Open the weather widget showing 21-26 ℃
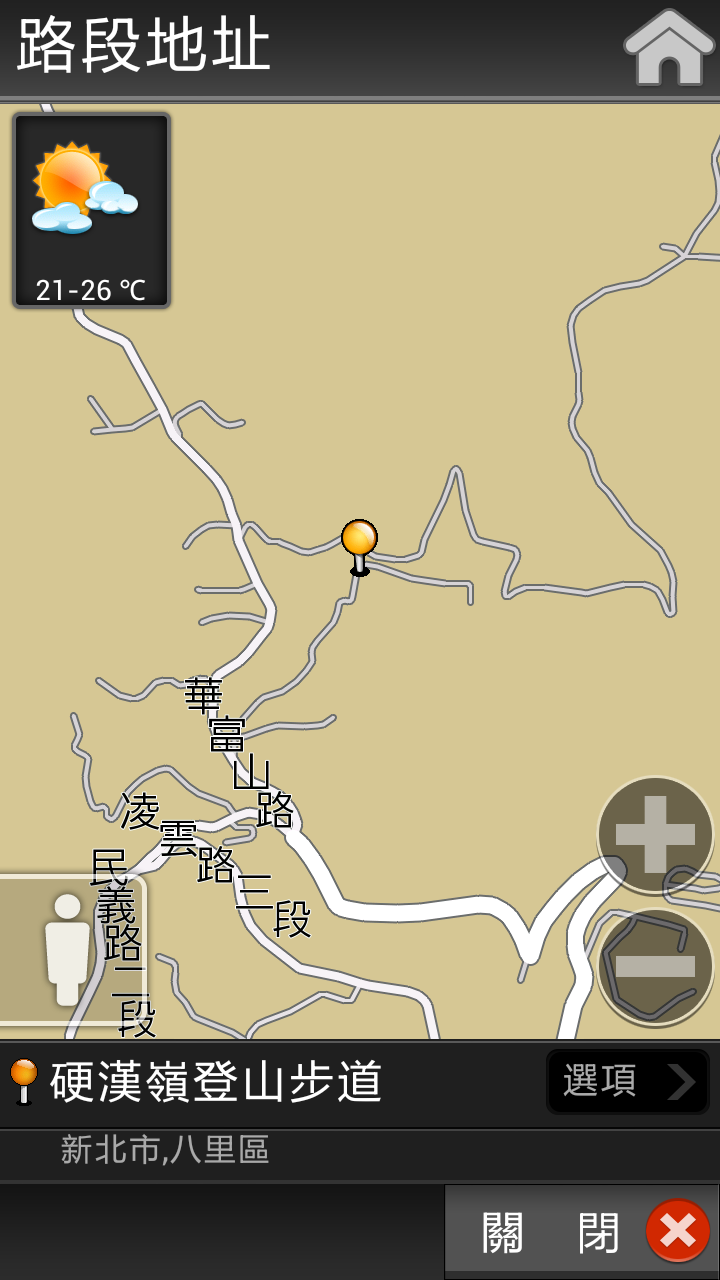This screenshot has height=1280, width=720. [x=92, y=210]
